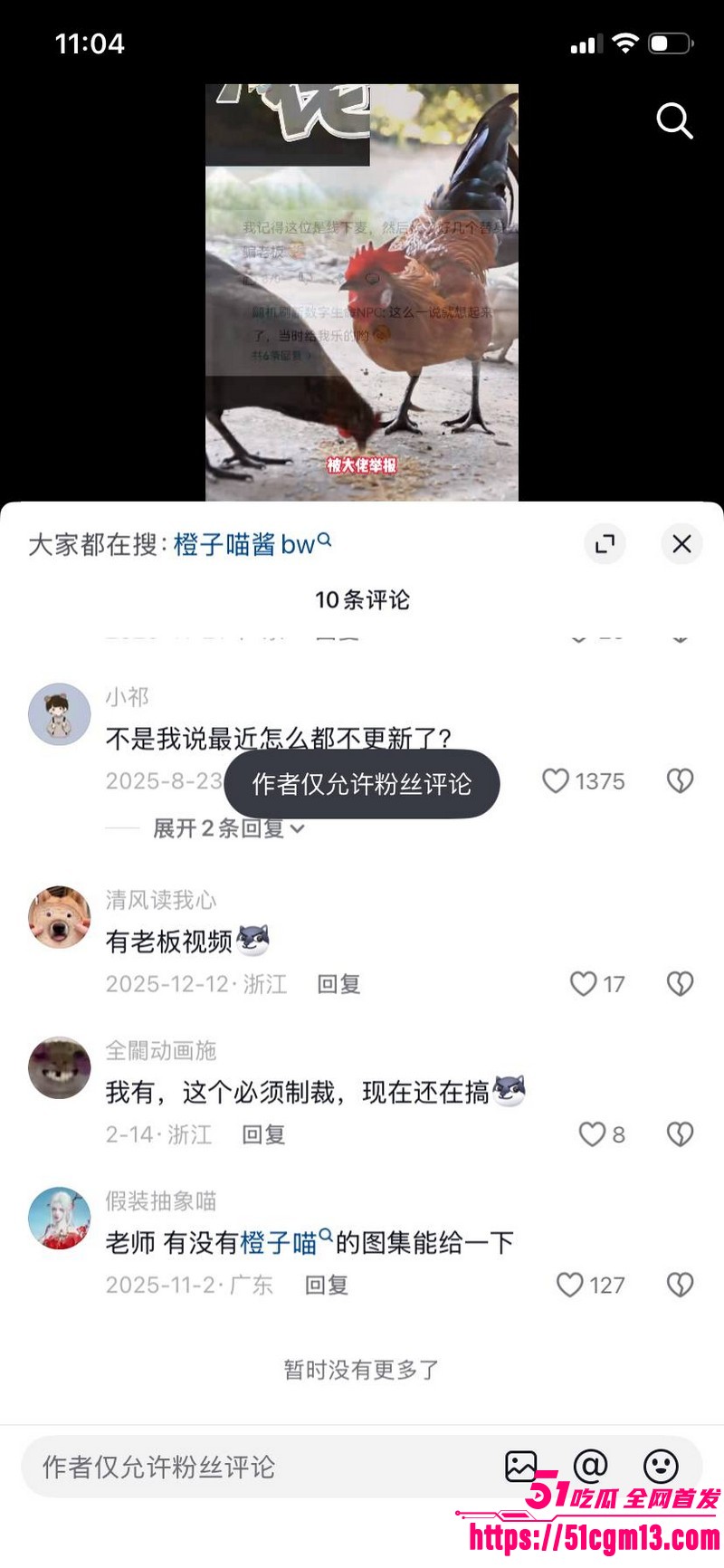The height and width of the screenshot is (1568, 724).
Task: Tap the dislike icon on 全闆动画施's comment
Action: tap(679, 1134)
